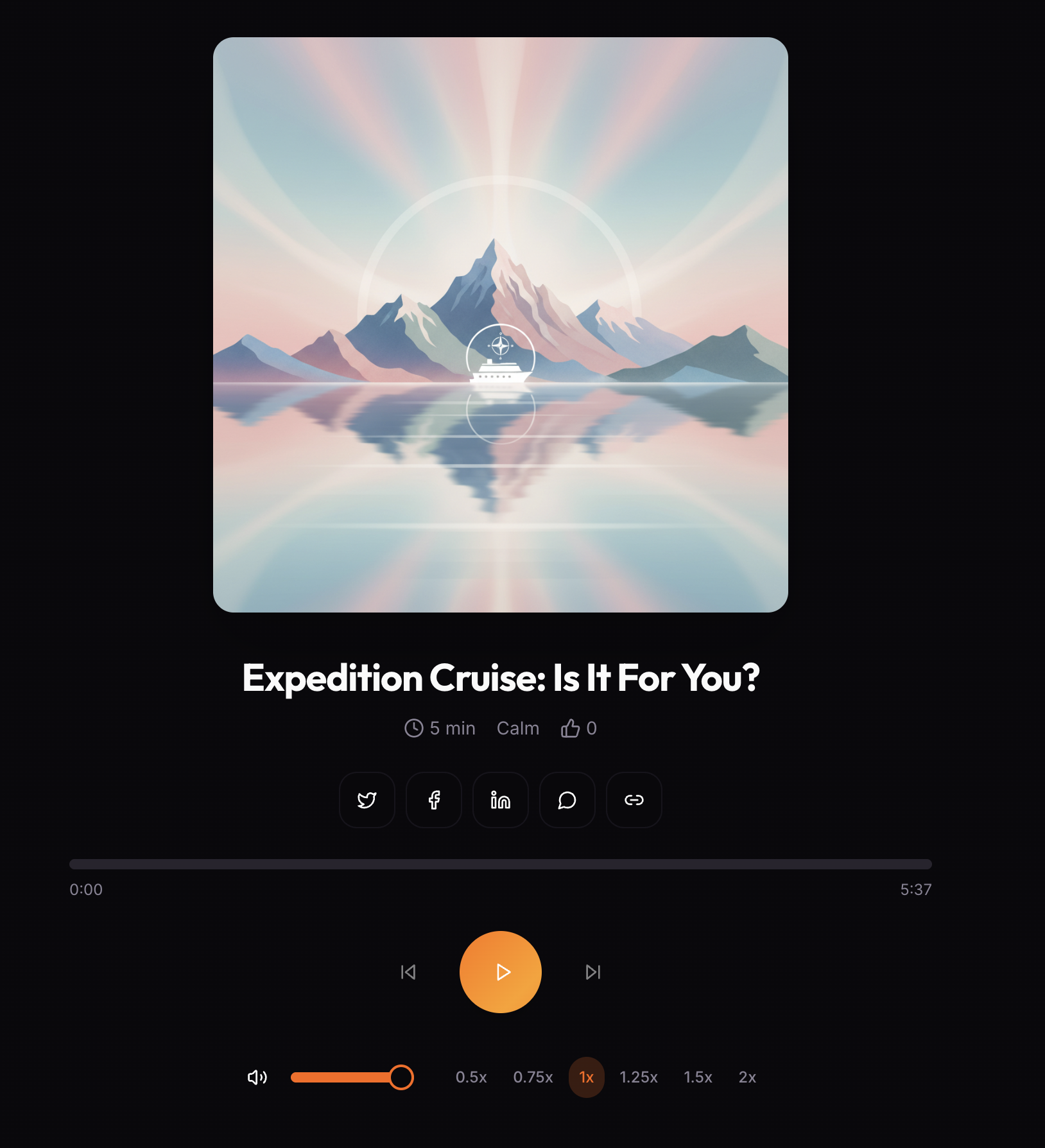Viewport: 1045px width, 1148px height.
Task: Copy the episode link
Action: click(634, 799)
